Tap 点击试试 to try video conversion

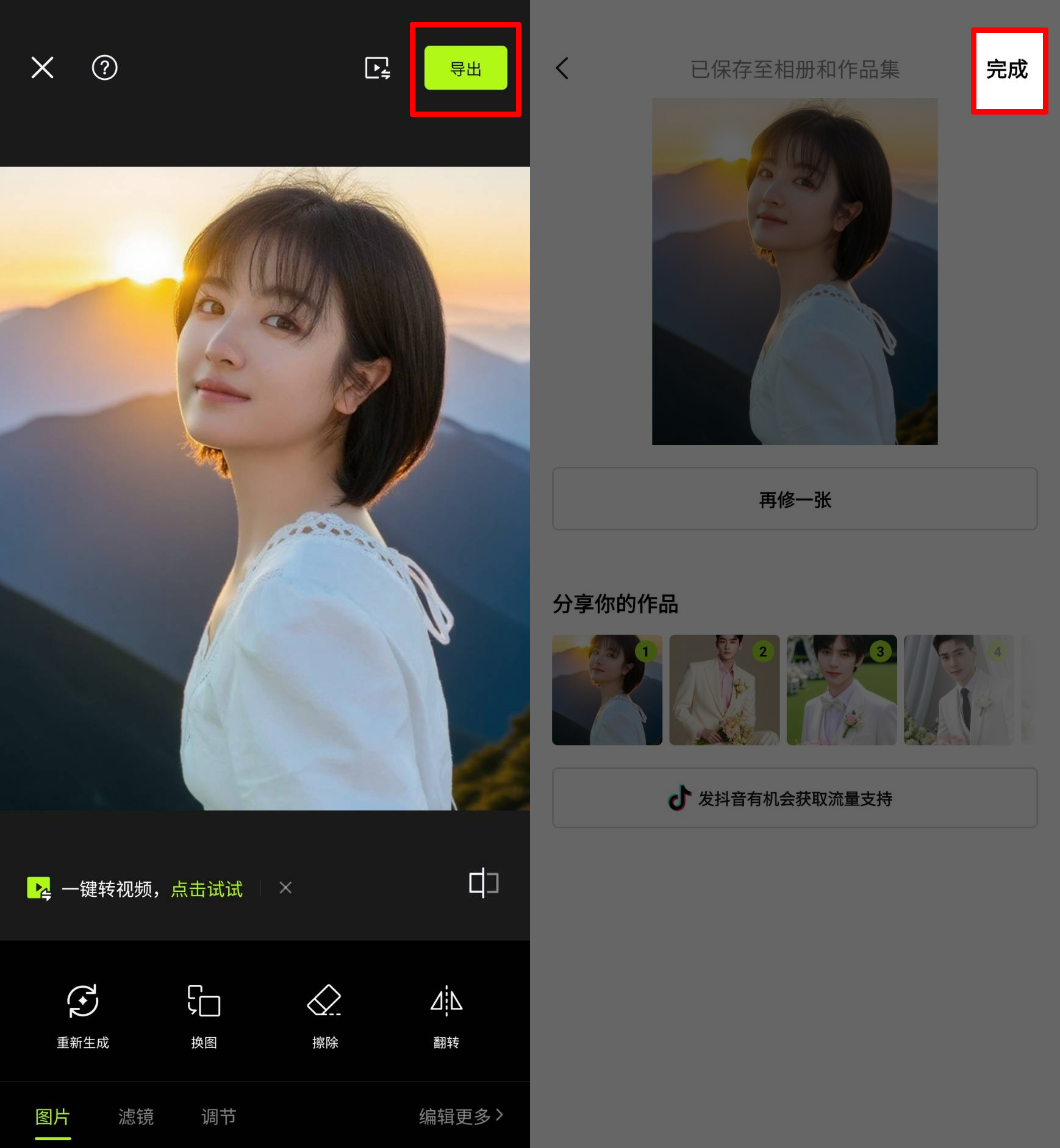[207, 889]
